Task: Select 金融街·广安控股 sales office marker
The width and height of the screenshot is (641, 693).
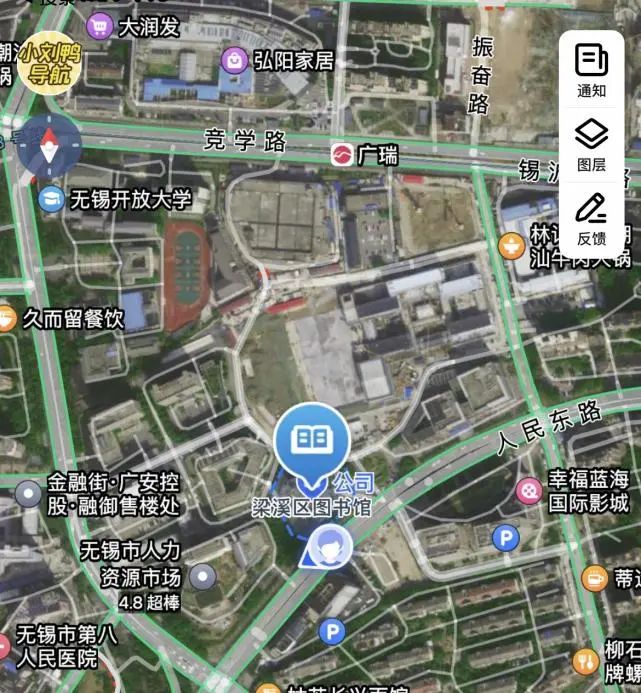Action: click(x=28, y=493)
